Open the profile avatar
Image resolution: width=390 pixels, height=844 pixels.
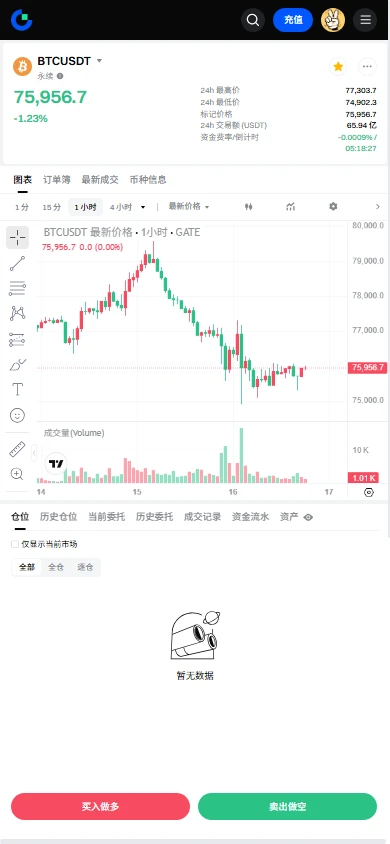pos(333,20)
